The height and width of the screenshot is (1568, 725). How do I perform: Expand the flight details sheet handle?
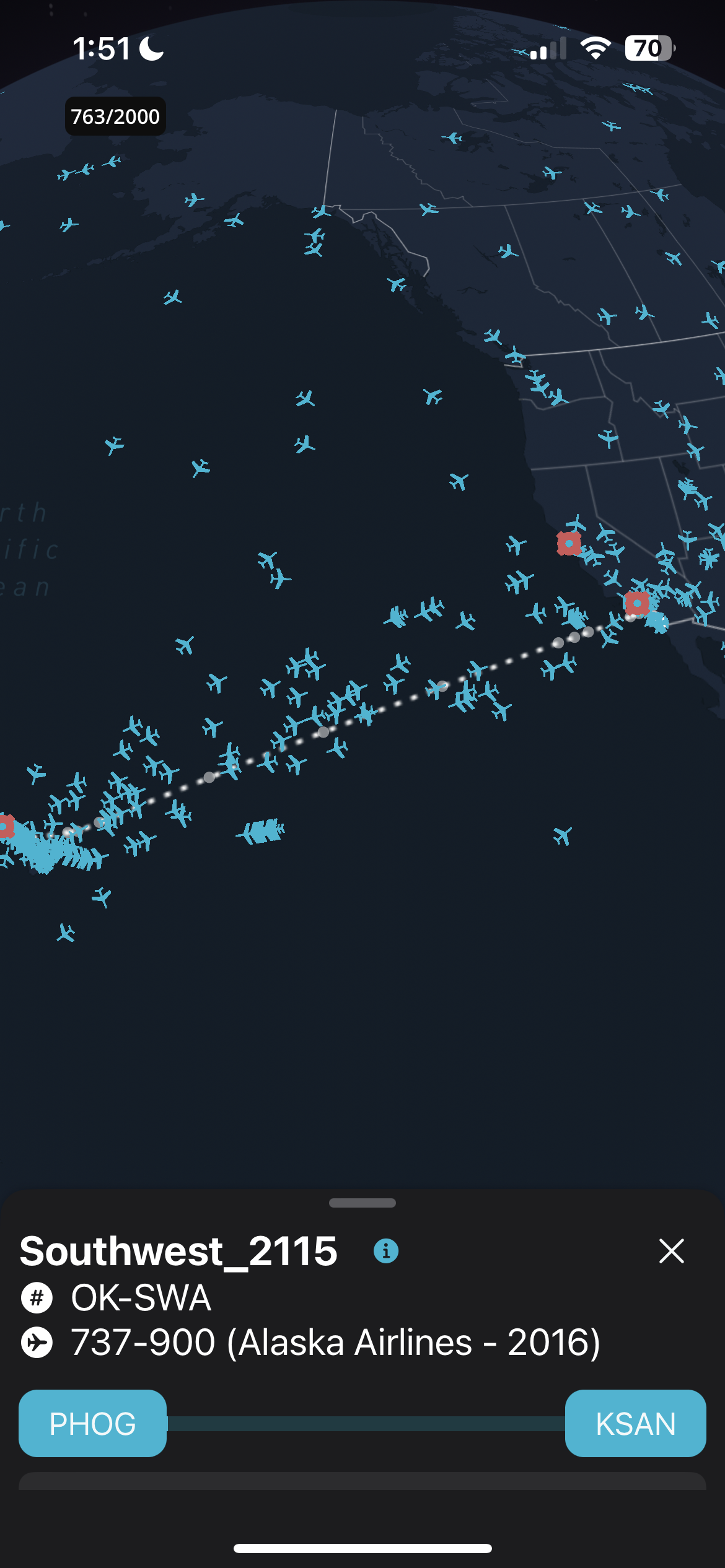pyautogui.click(x=362, y=1203)
